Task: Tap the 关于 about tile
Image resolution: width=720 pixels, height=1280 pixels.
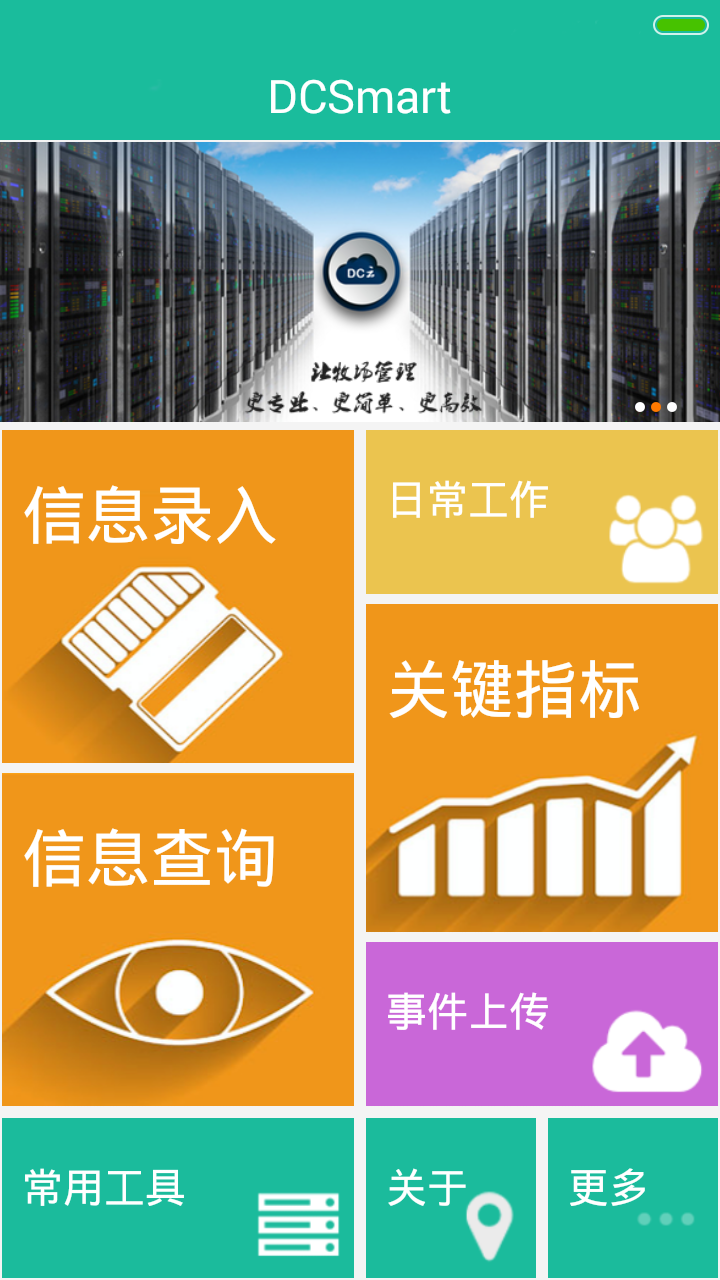Action: pos(451,1197)
